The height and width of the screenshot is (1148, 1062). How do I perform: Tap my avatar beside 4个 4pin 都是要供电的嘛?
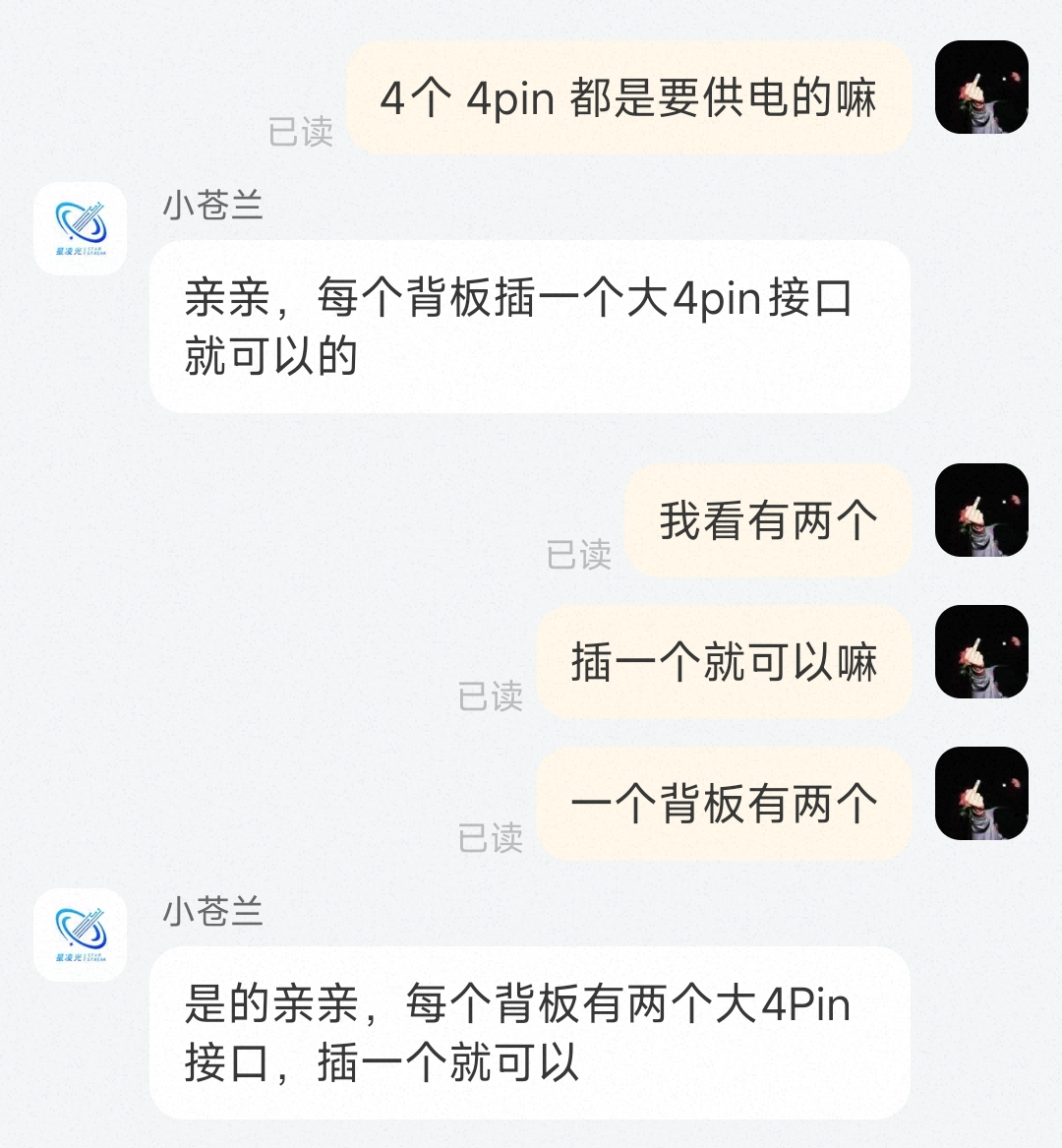(981, 87)
